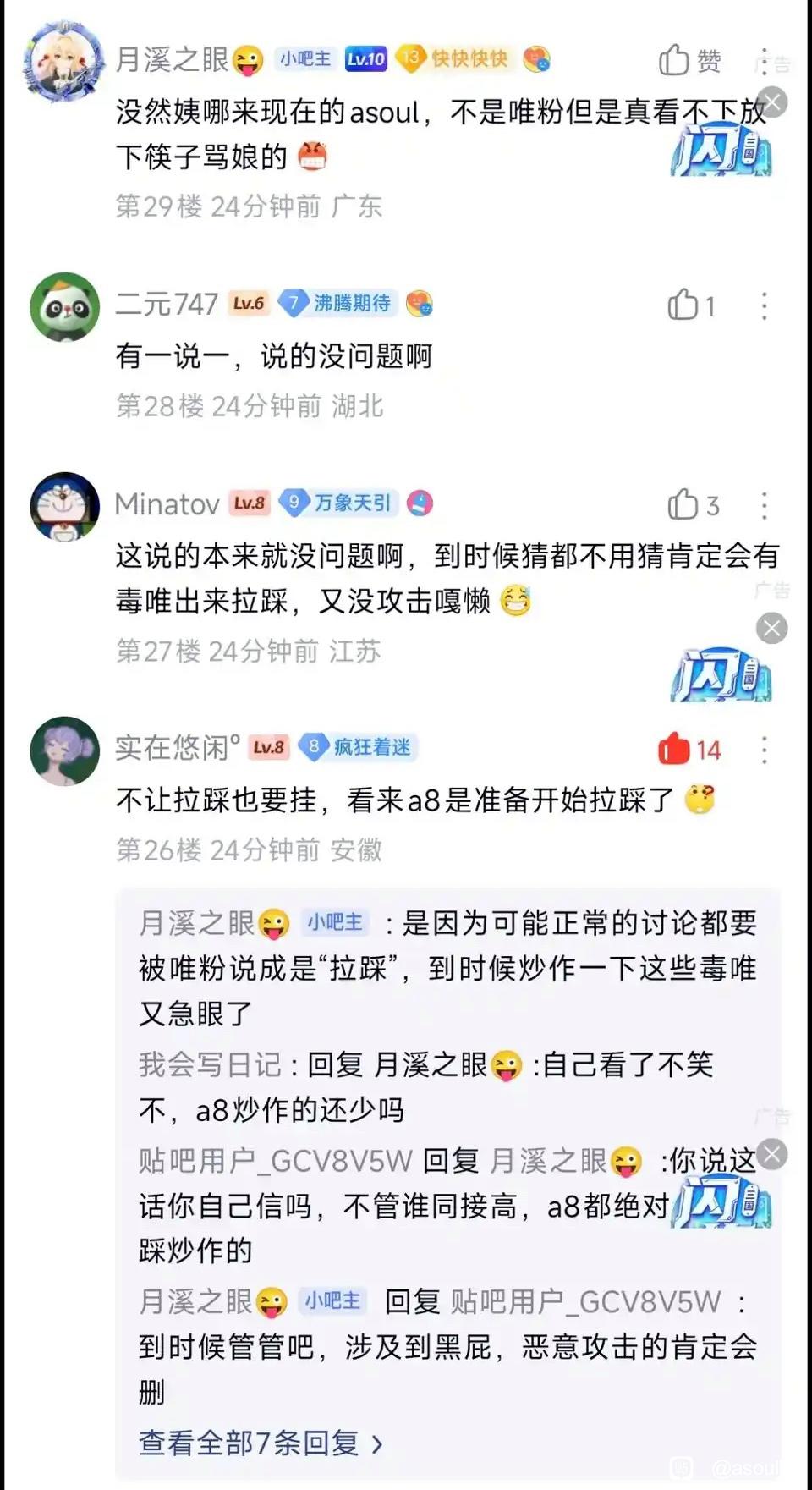The image size is (812, 1490).
Task: Open 月溪之眼's profile avatar
Action: (63, 61)
